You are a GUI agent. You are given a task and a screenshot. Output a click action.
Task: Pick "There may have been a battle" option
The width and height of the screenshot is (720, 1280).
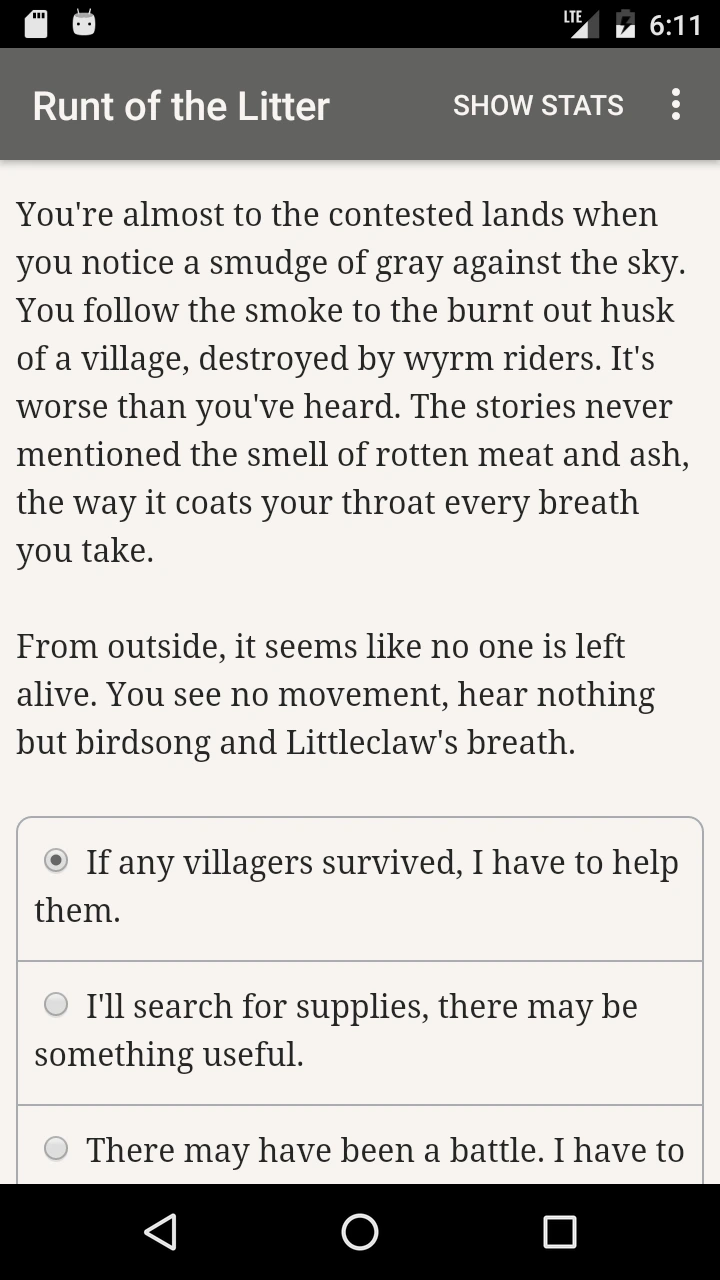pyautogui.click(x=57, y=1148)
